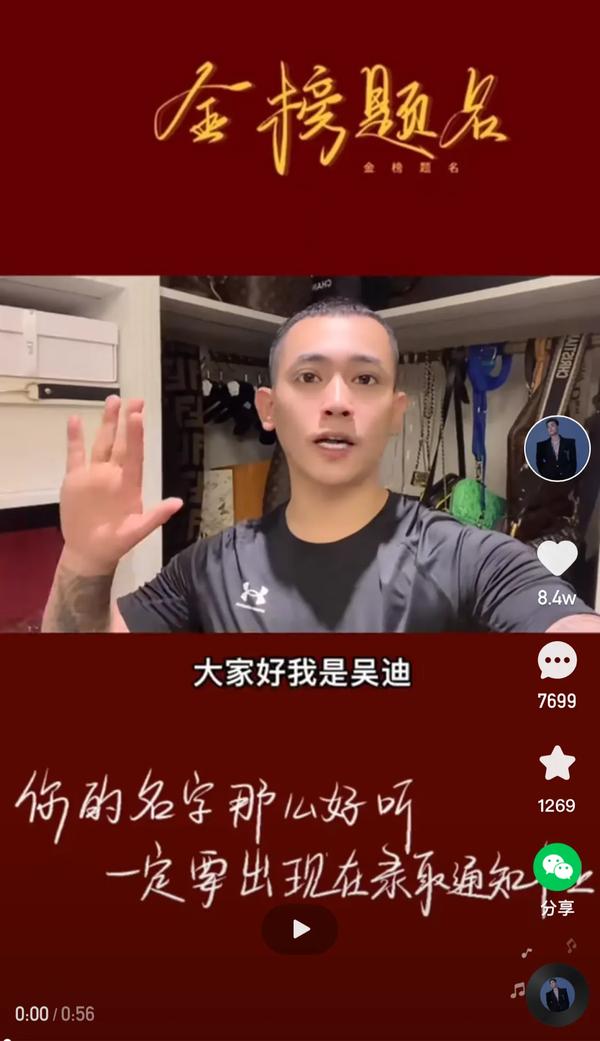The image size is (600, 1041).
Task: Share via the WeChat 分享 button
Action: pyautogui.click(x=557, y=868)
